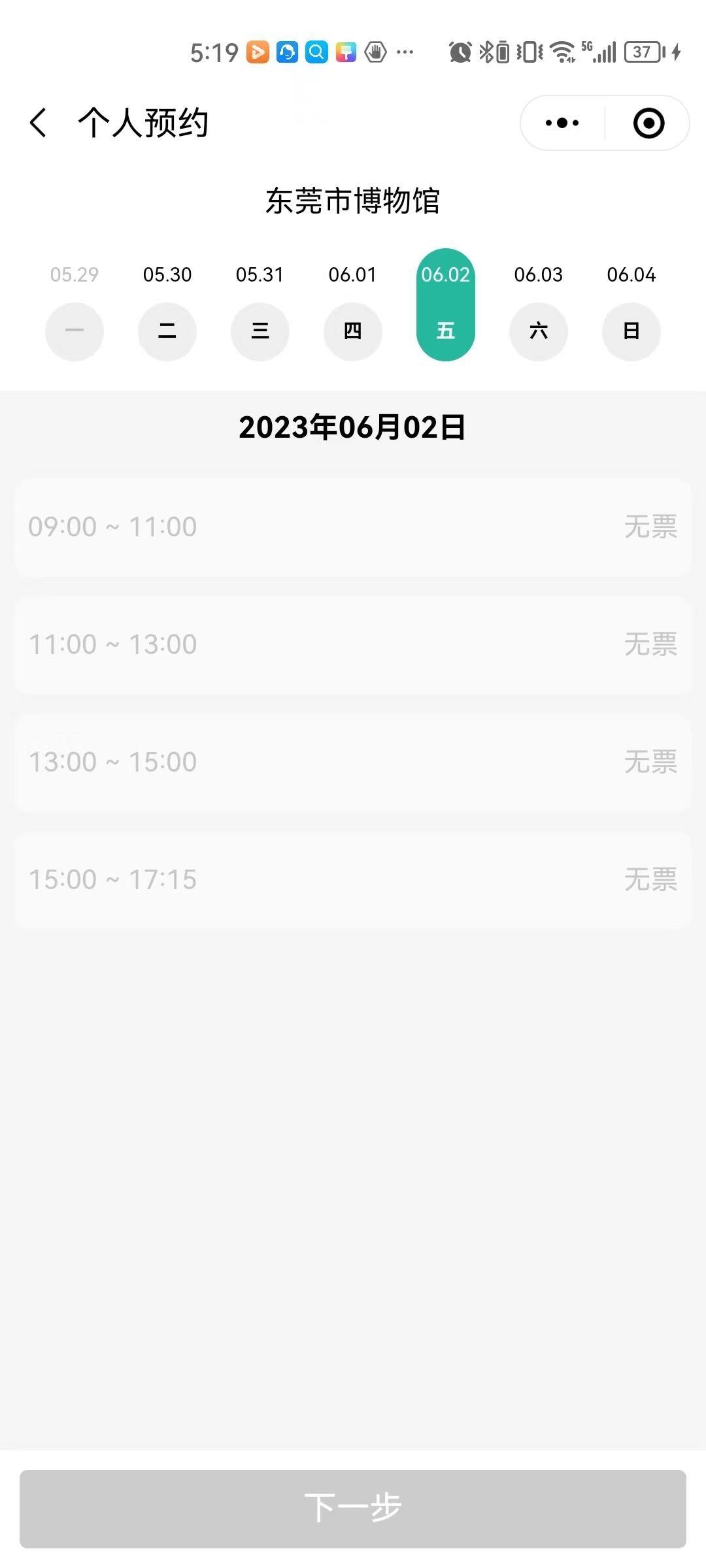Choose the 13:00 ~ 15:00 time slot
The height and width of the screenshot is (1568, 706).
point(353,762)
